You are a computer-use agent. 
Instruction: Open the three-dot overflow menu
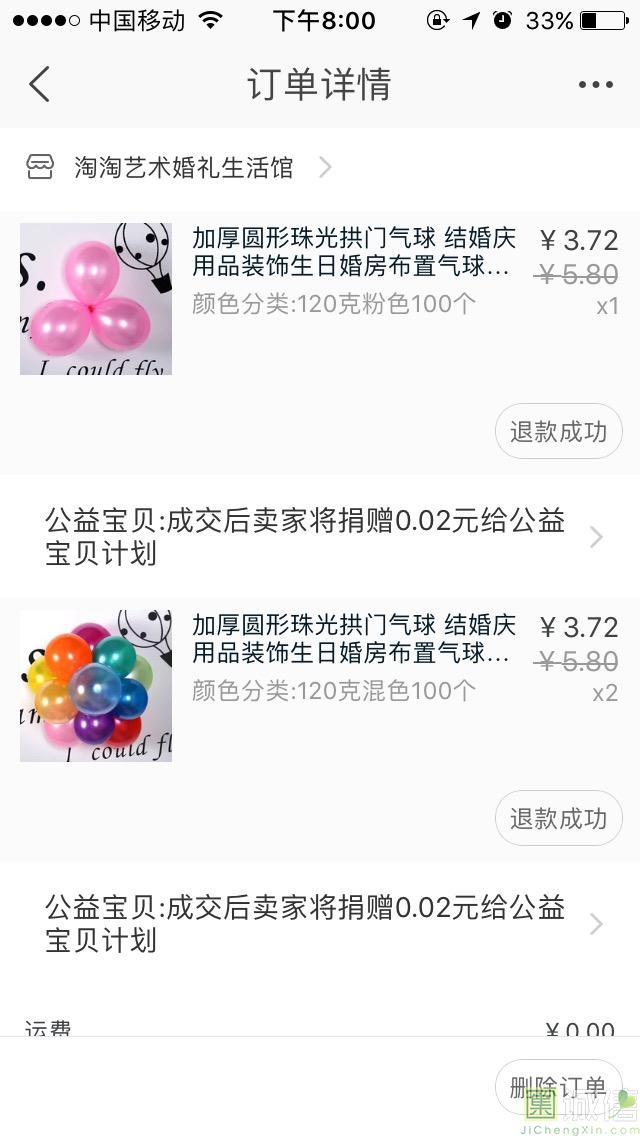[x=595, y=85]
